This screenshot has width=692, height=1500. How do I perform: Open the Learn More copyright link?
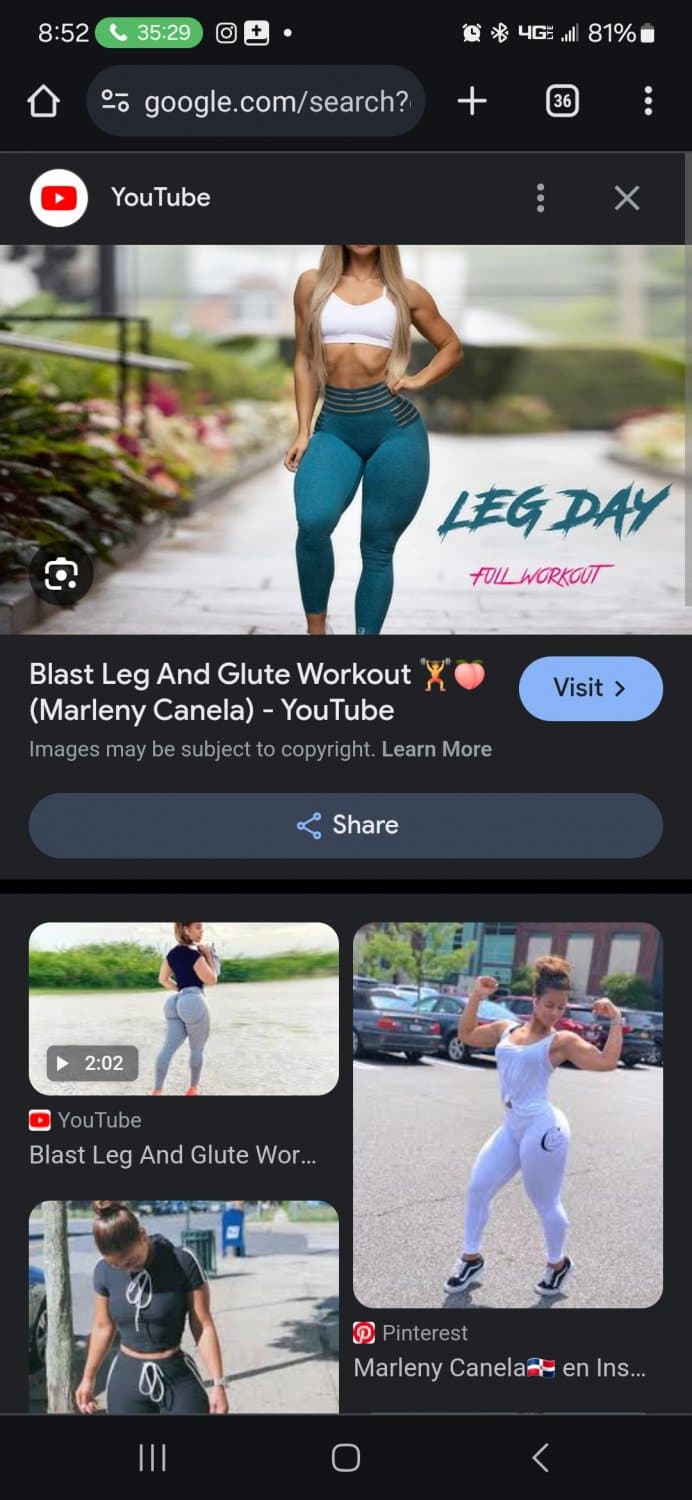tap(437, 749)
